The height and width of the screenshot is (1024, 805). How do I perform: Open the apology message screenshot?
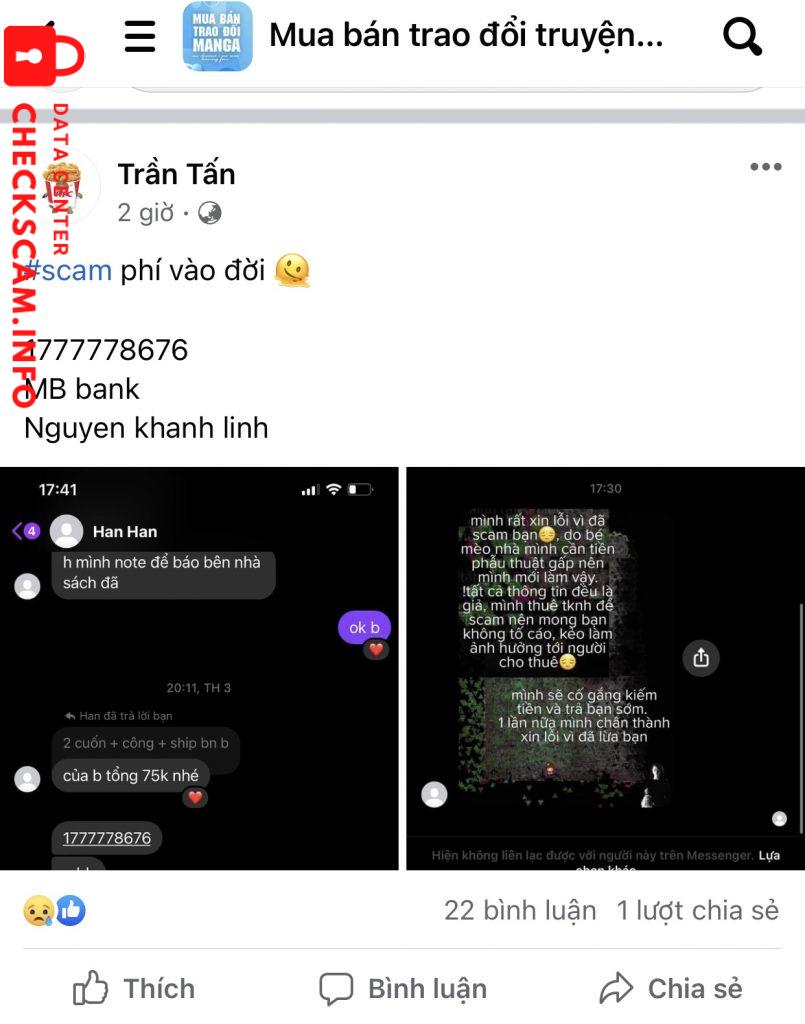605,668
